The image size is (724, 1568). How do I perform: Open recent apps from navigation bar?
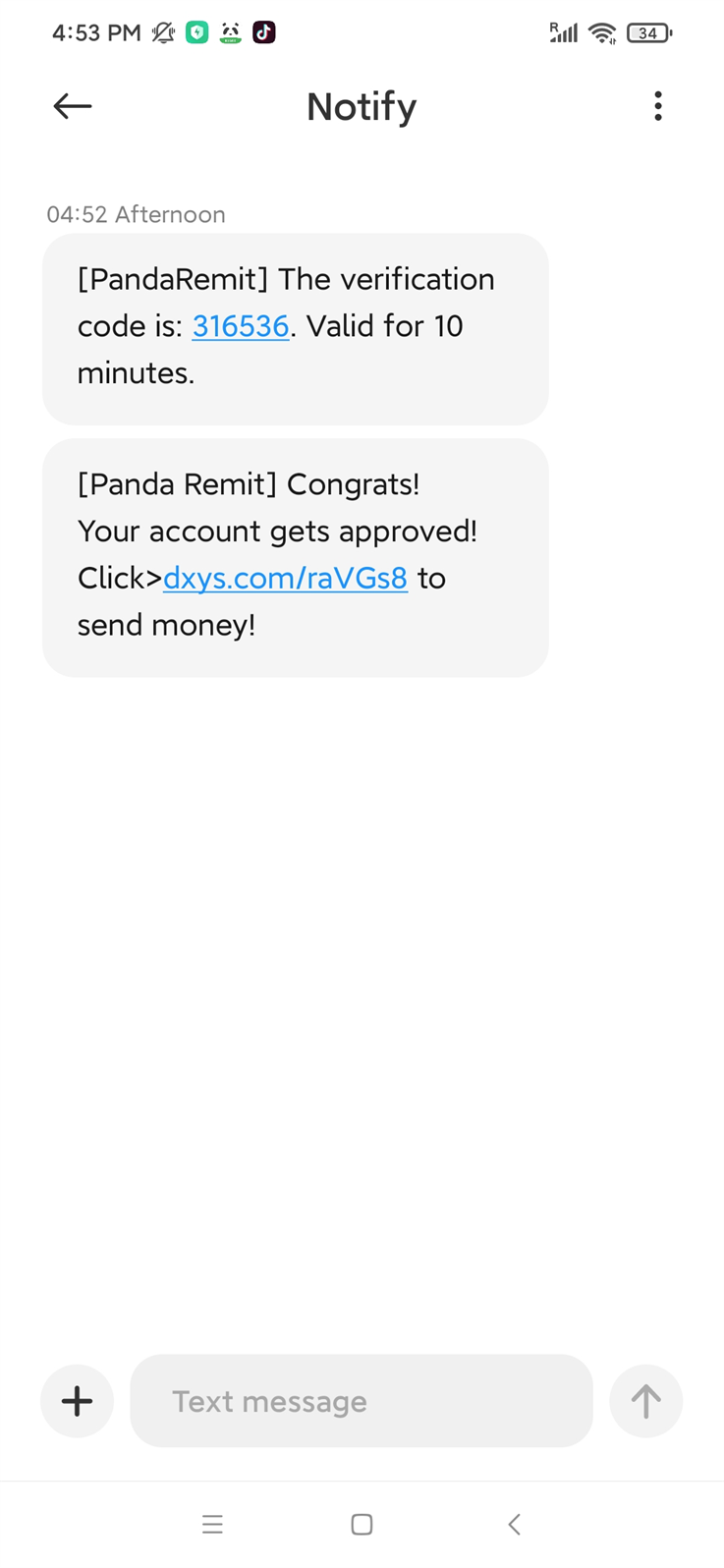pyautogui.click(x=212, y=1524)
